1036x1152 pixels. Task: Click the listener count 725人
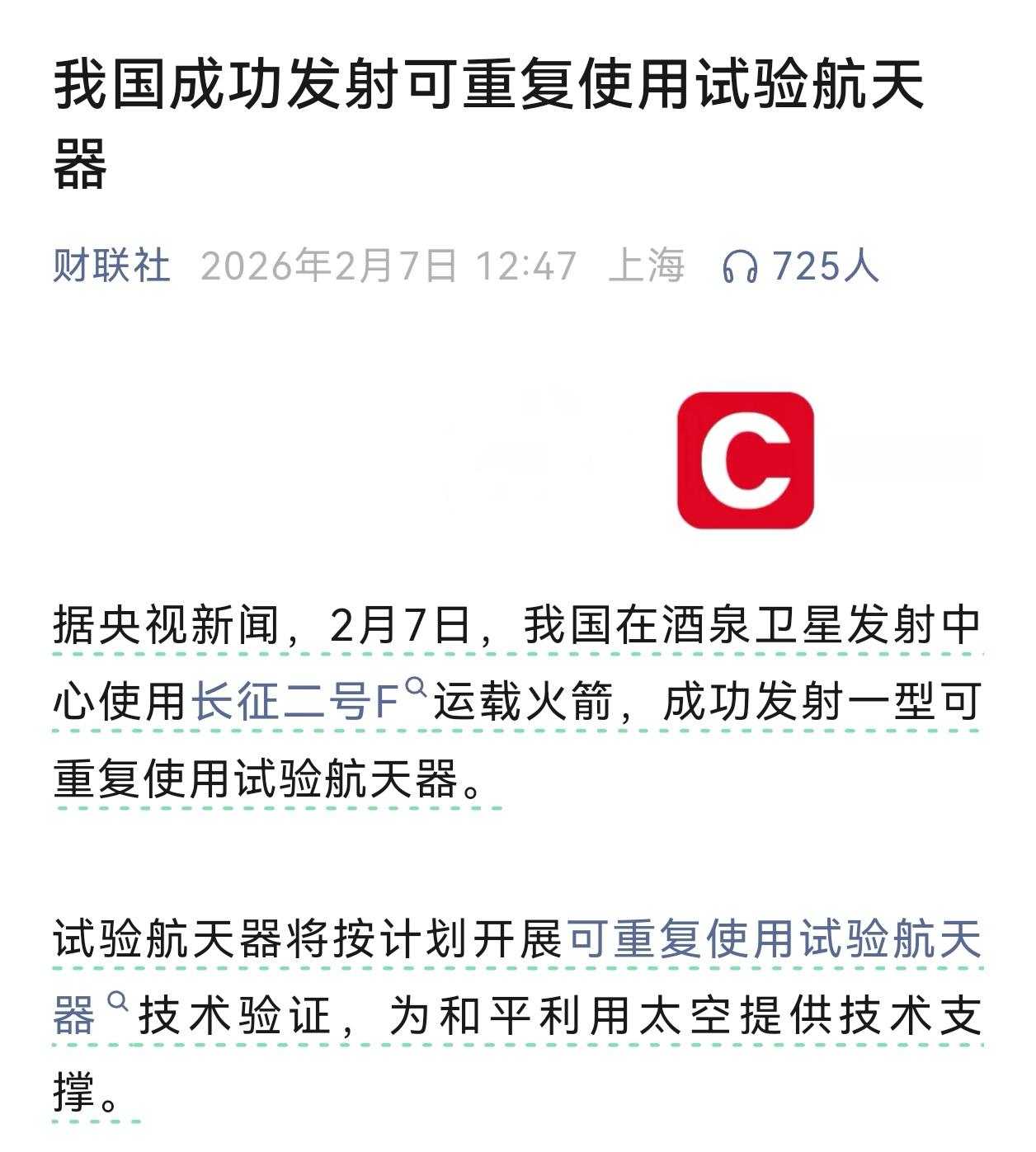(x=825, y=266)
